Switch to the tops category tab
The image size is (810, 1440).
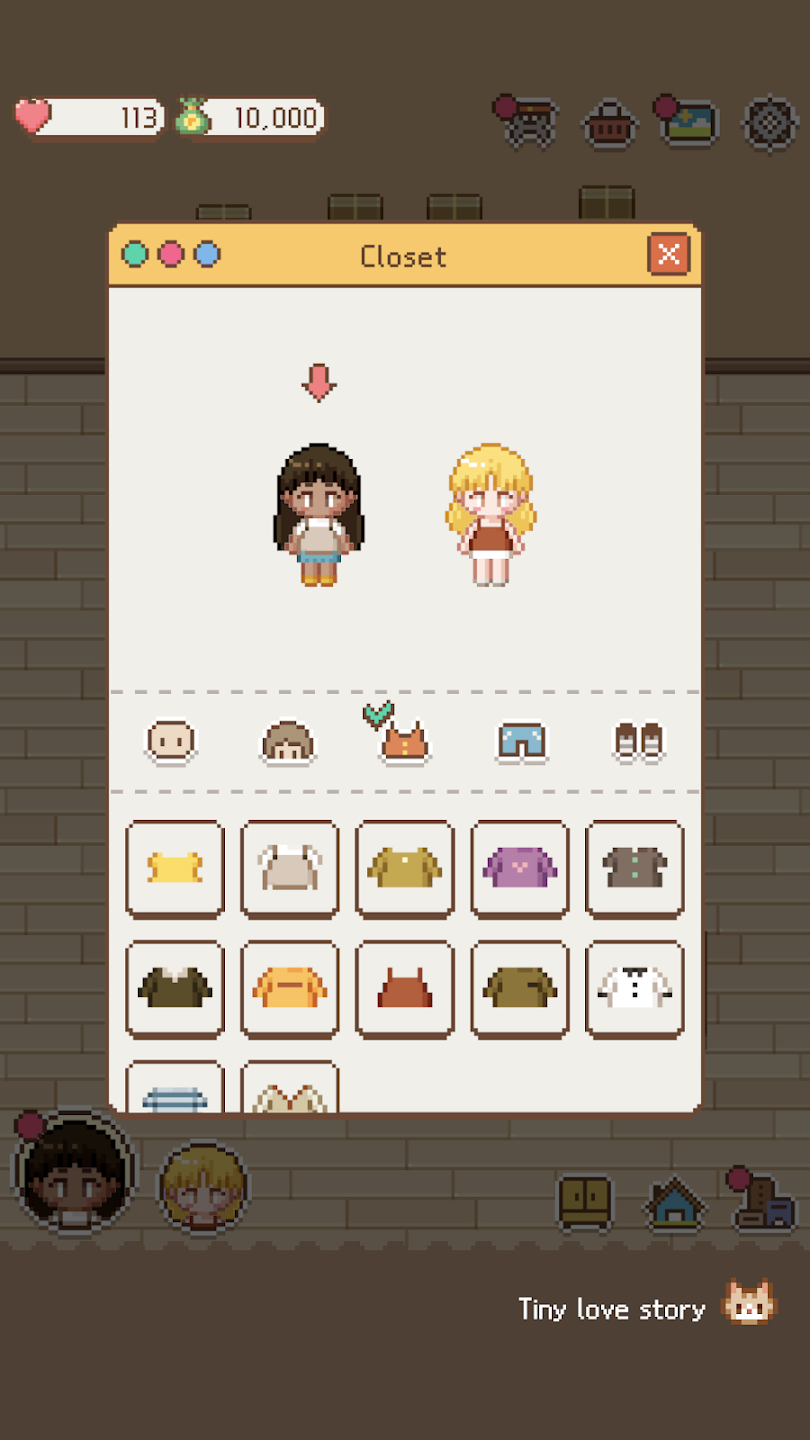[x=405, y=742]
